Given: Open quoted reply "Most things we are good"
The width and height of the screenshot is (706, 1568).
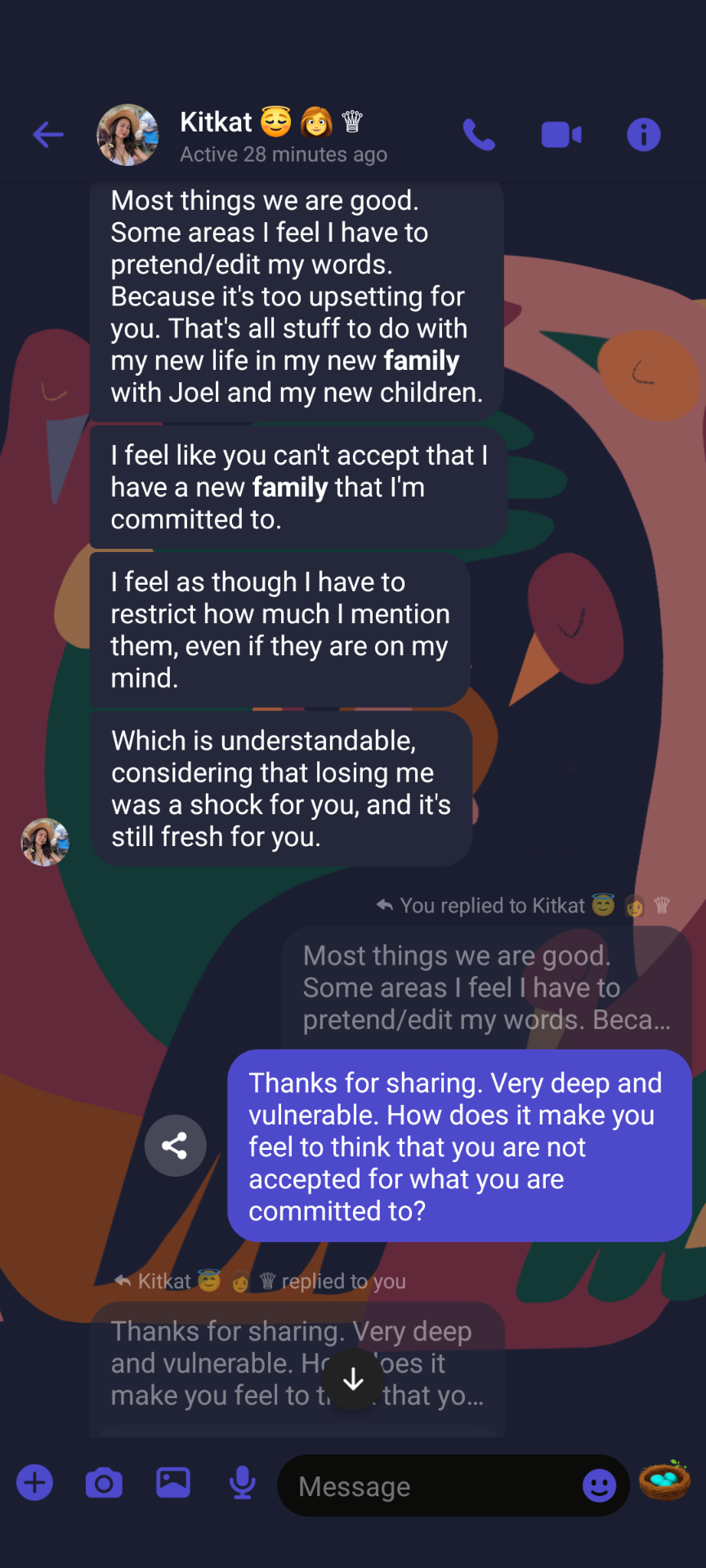Looking at the screenshot, I should 486,987.
